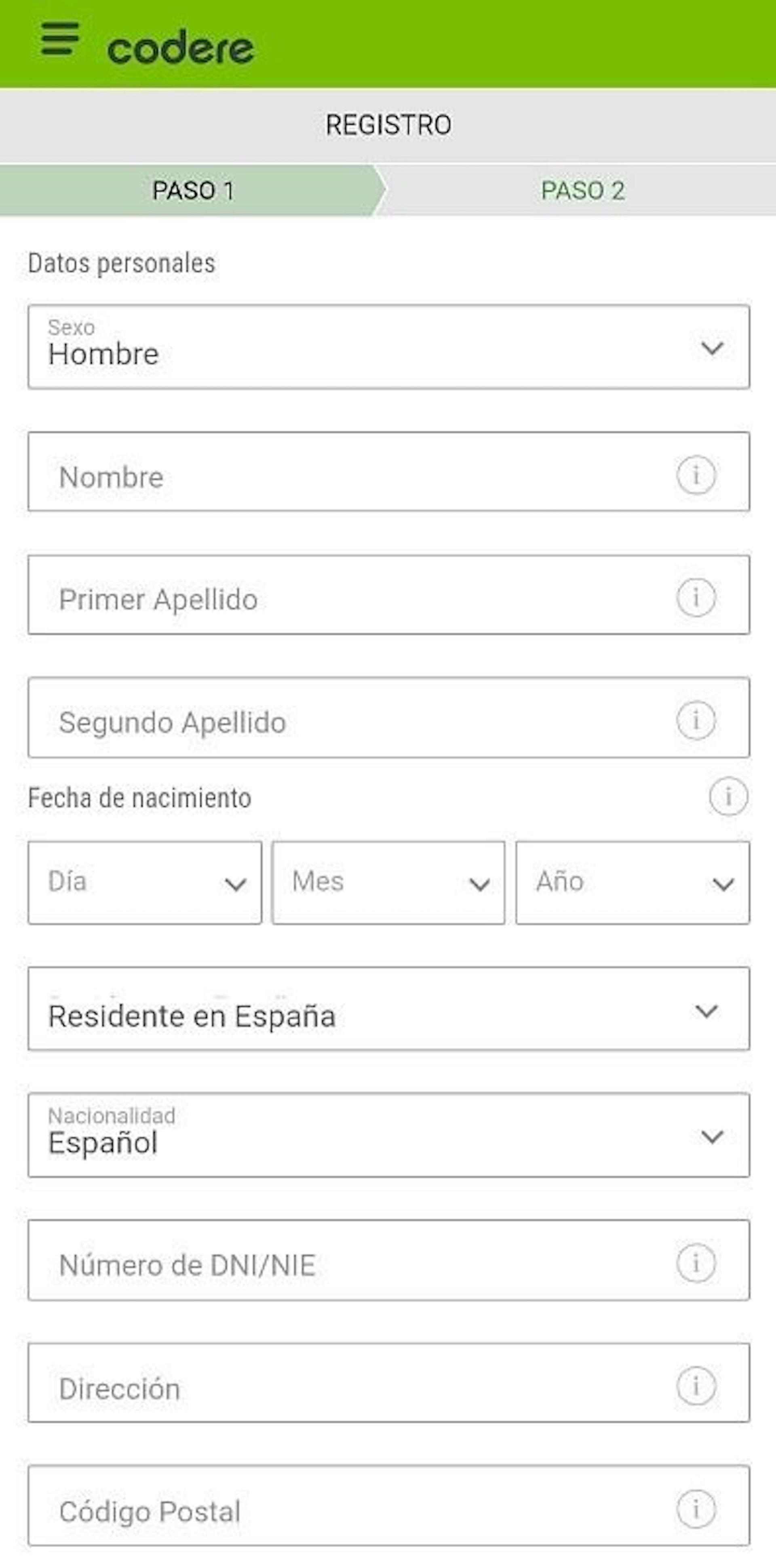Show info for Primer Apellido
This screenshot has width=776, height=1568.
[x=696, y=597]
